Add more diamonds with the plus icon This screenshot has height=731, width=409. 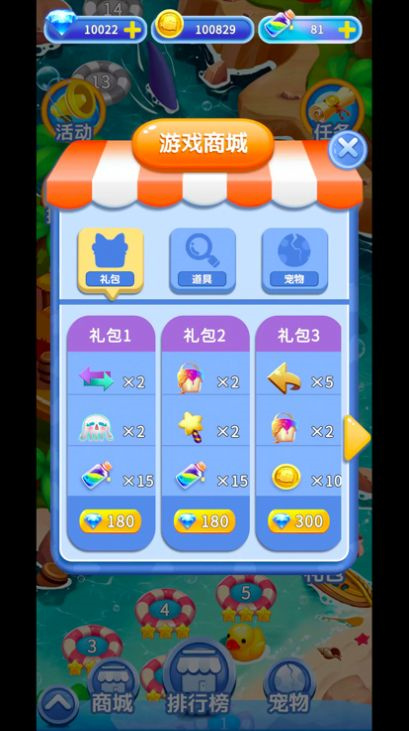[132, 30]
